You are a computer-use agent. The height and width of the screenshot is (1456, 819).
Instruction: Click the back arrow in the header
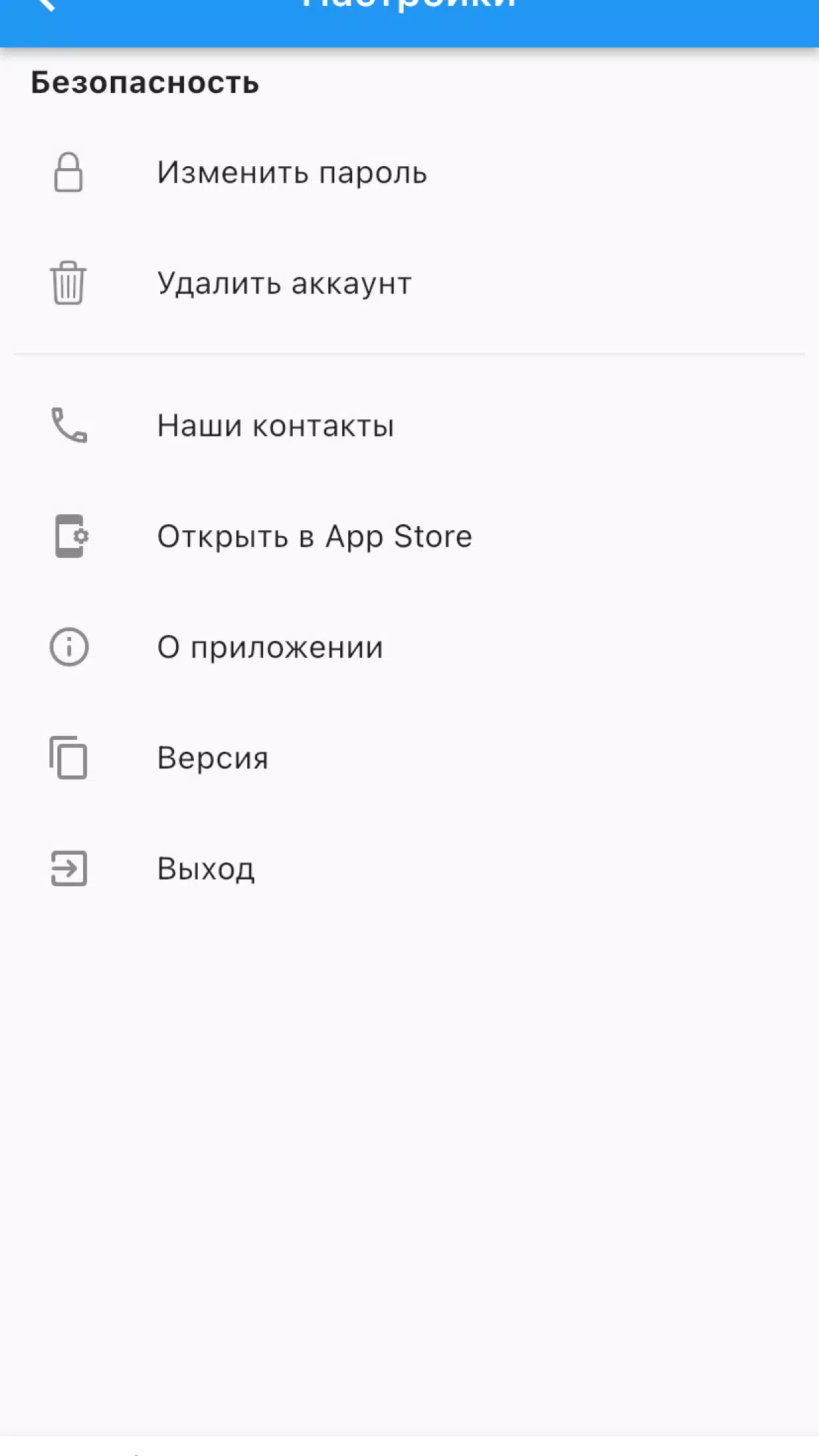(46, 7)
